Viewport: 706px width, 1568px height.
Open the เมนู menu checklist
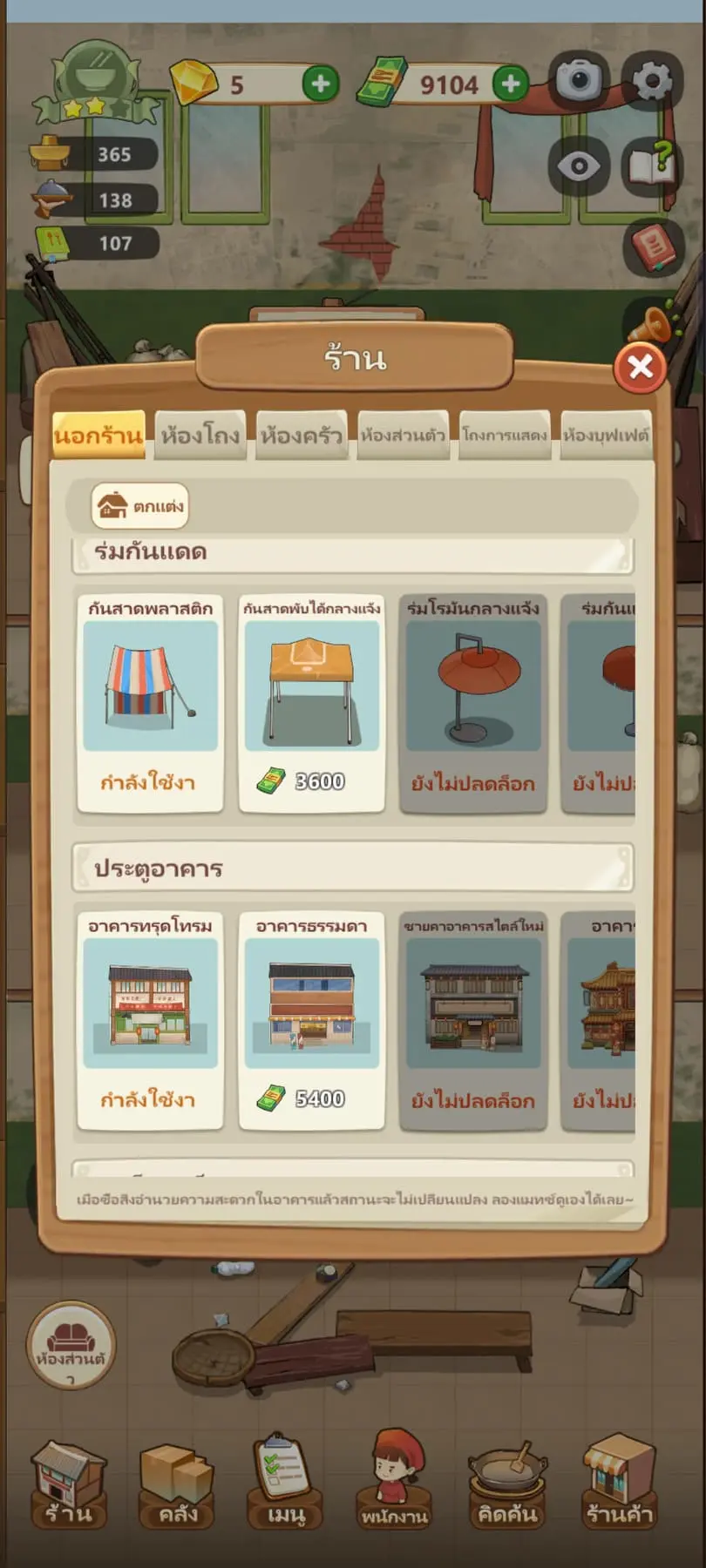tap(286, 1484)
